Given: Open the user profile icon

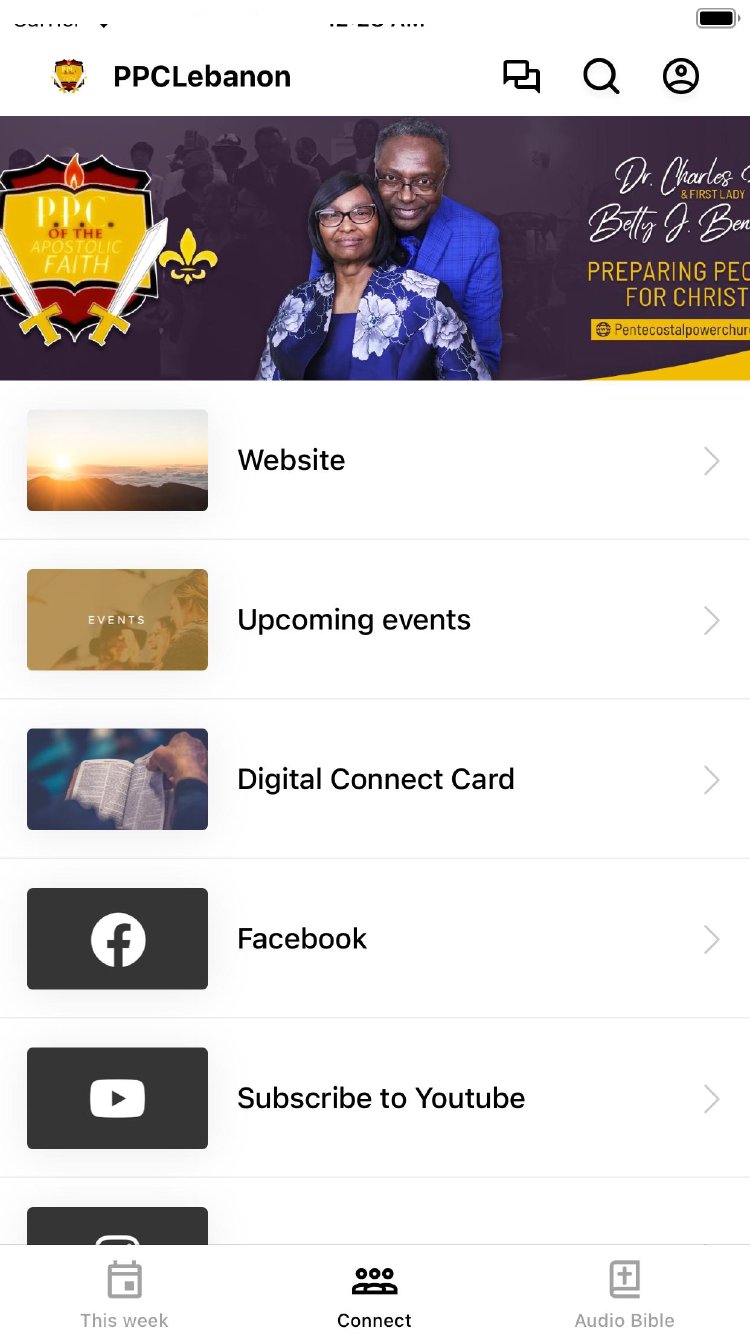Looking at the screenshot, I should pyautogui.click(x=681, y=77).
